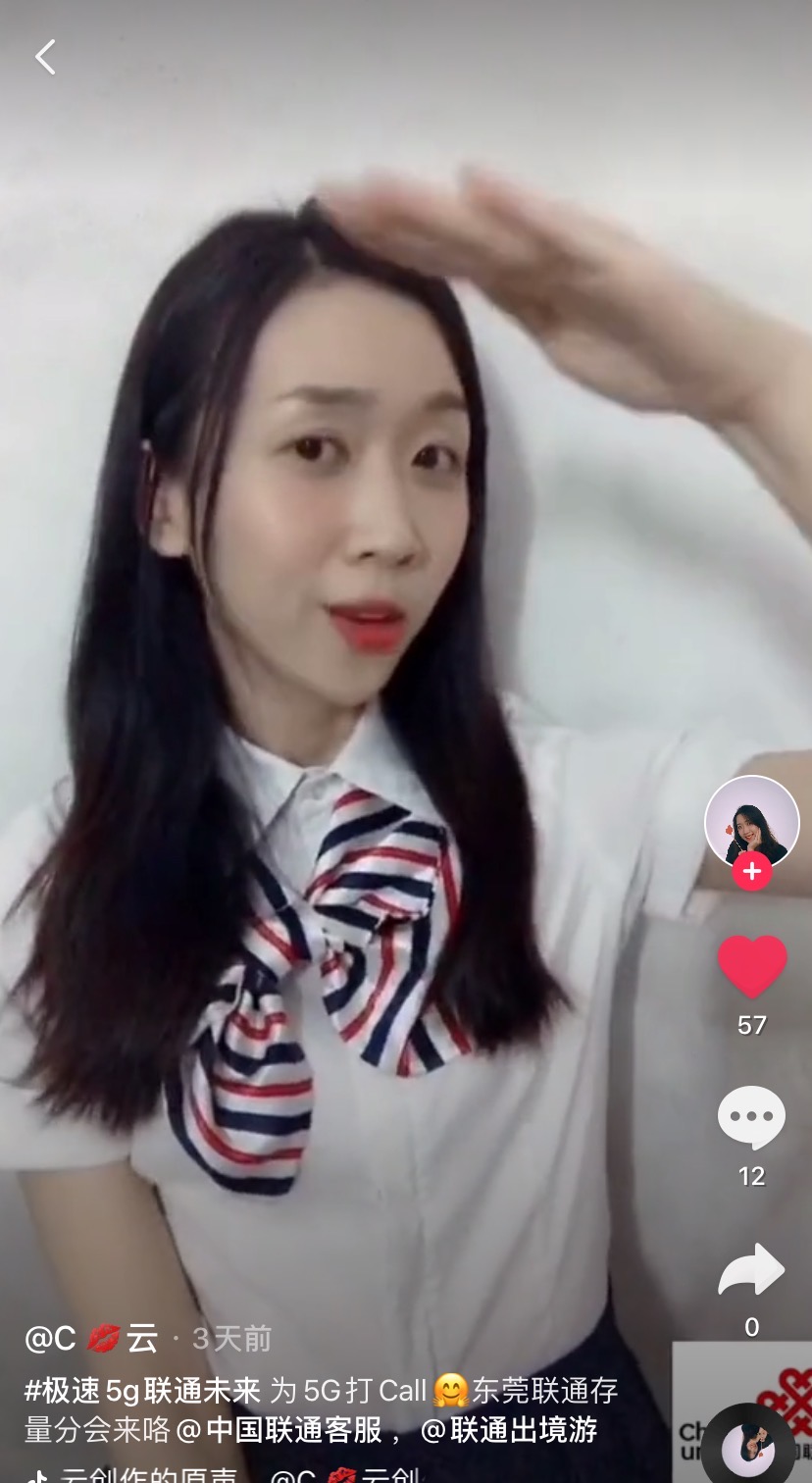This screenshot has width=812, height=1483.
Task: Open the spinning music disc
Action: [x=748, y=1447]
